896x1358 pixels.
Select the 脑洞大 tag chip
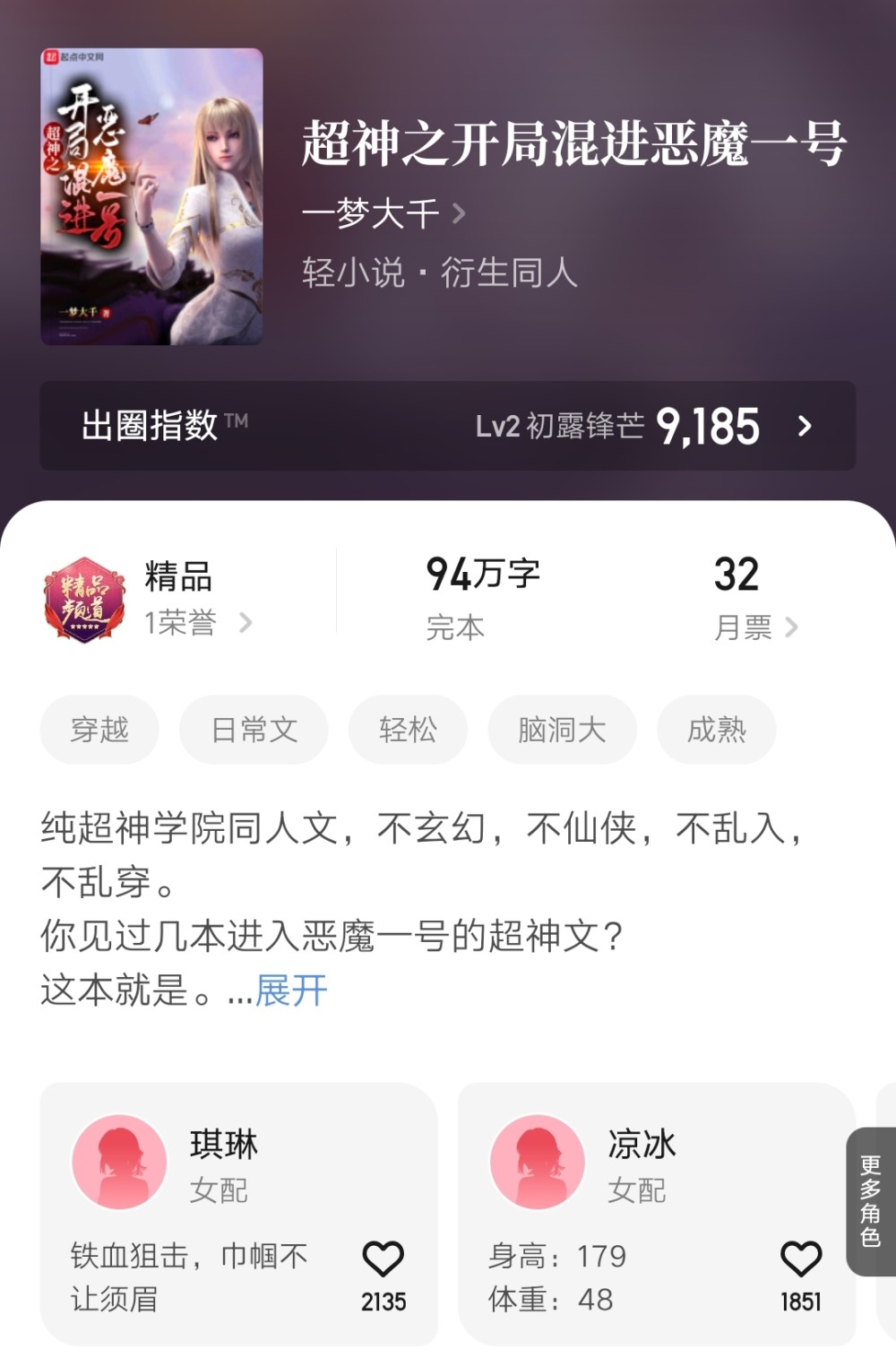[x=562, y=730]
